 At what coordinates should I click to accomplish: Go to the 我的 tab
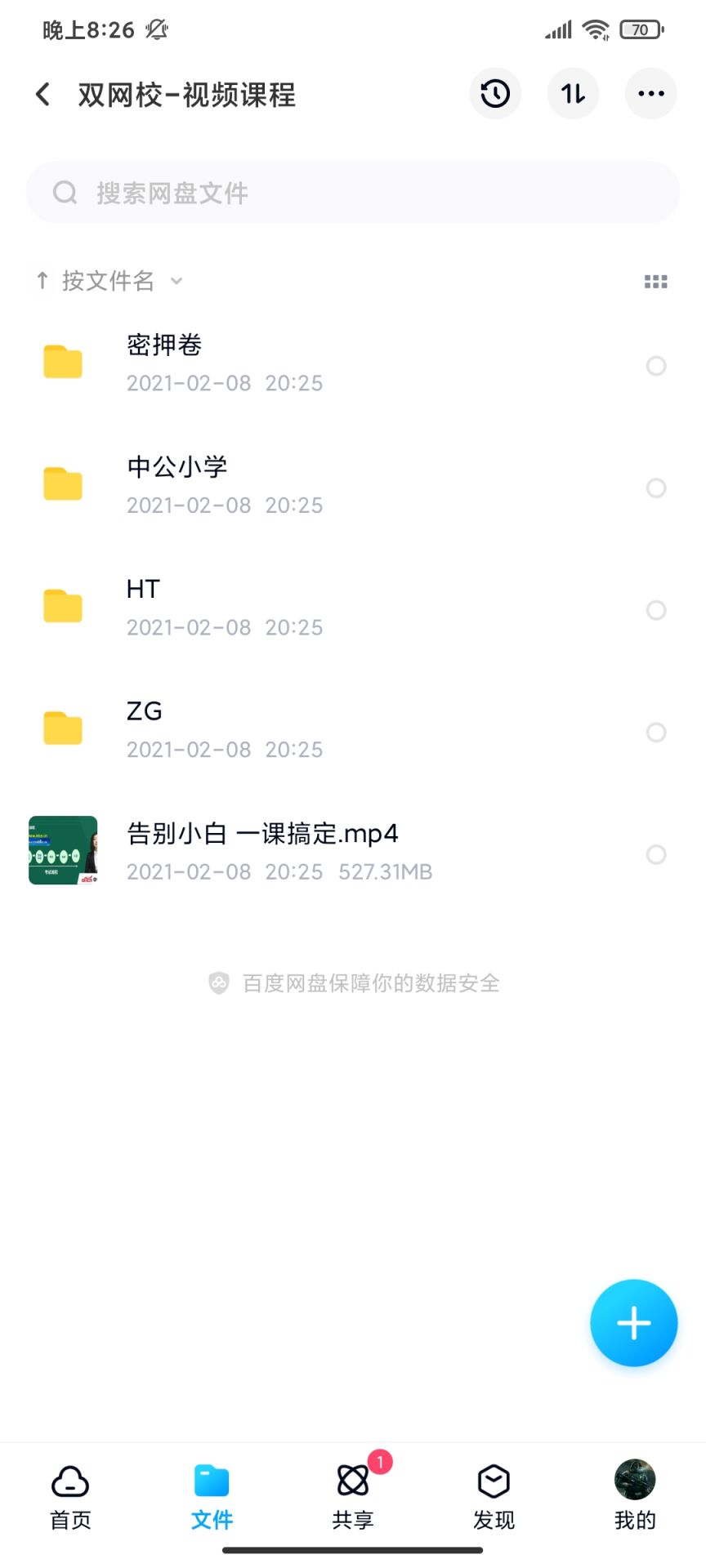[635, 1496]
